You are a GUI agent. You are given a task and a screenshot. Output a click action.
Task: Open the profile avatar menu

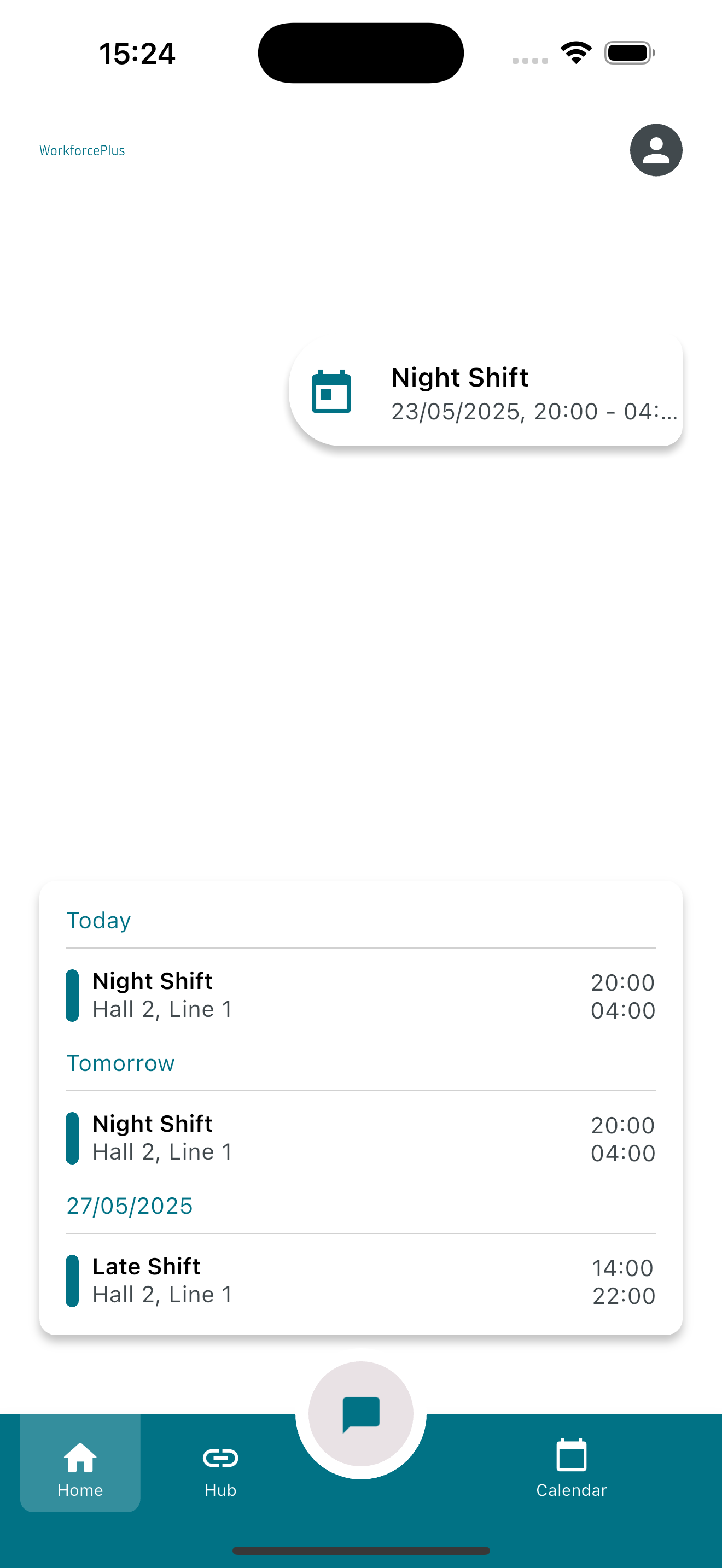[x=655, y=150]
